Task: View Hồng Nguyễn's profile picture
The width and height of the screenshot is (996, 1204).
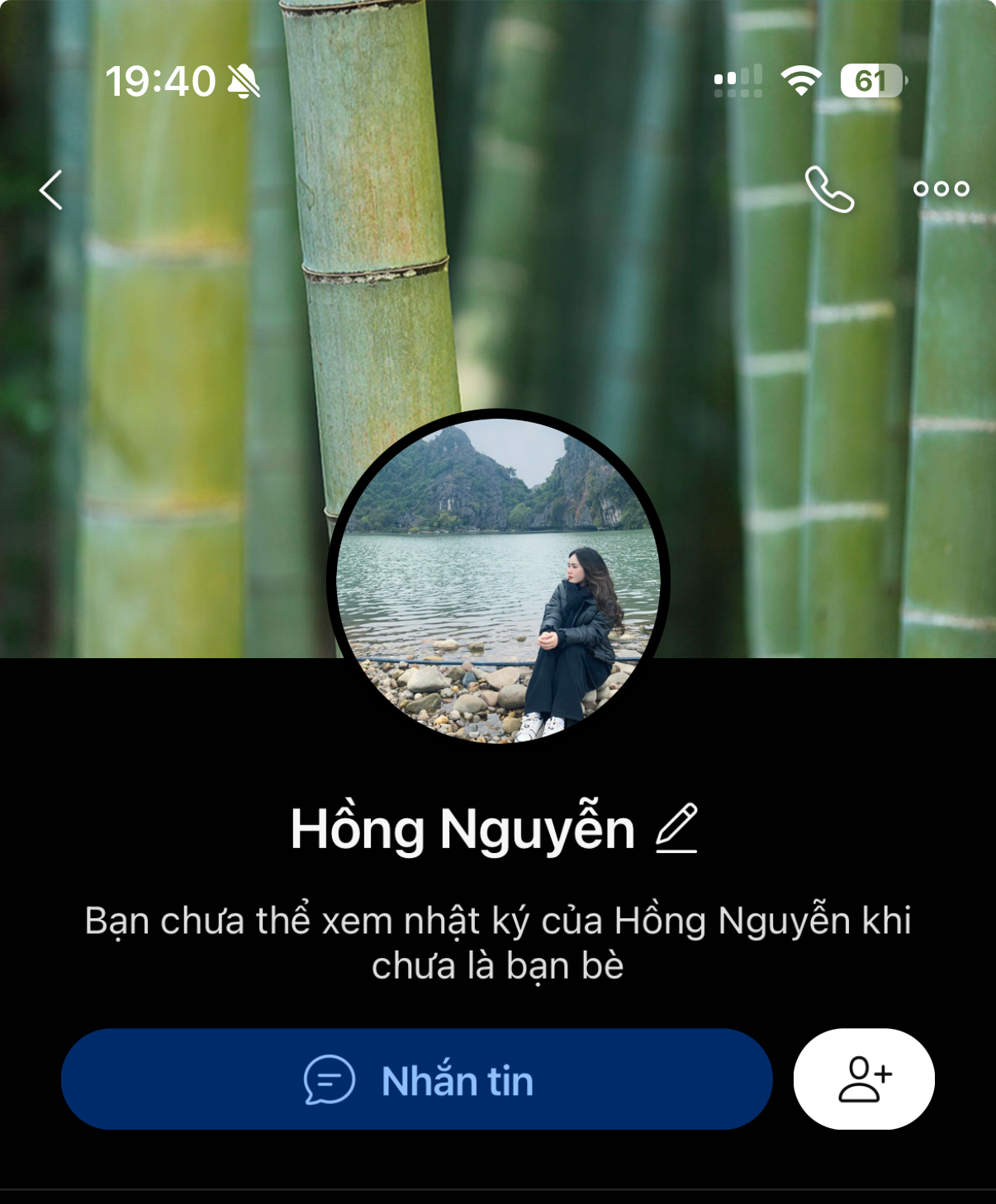Action: point(498,578)
